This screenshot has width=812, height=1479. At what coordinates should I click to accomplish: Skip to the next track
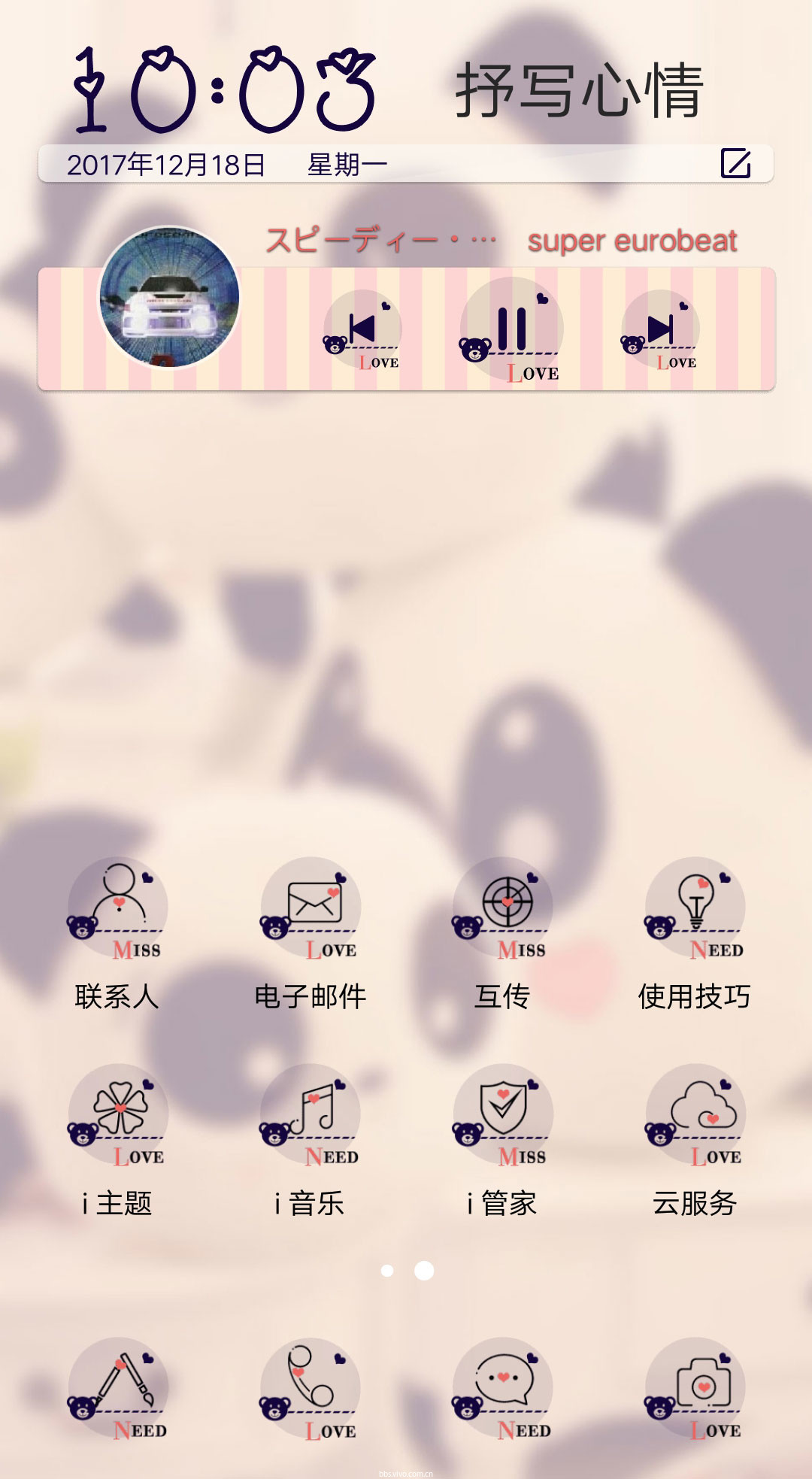pos(660,329)
